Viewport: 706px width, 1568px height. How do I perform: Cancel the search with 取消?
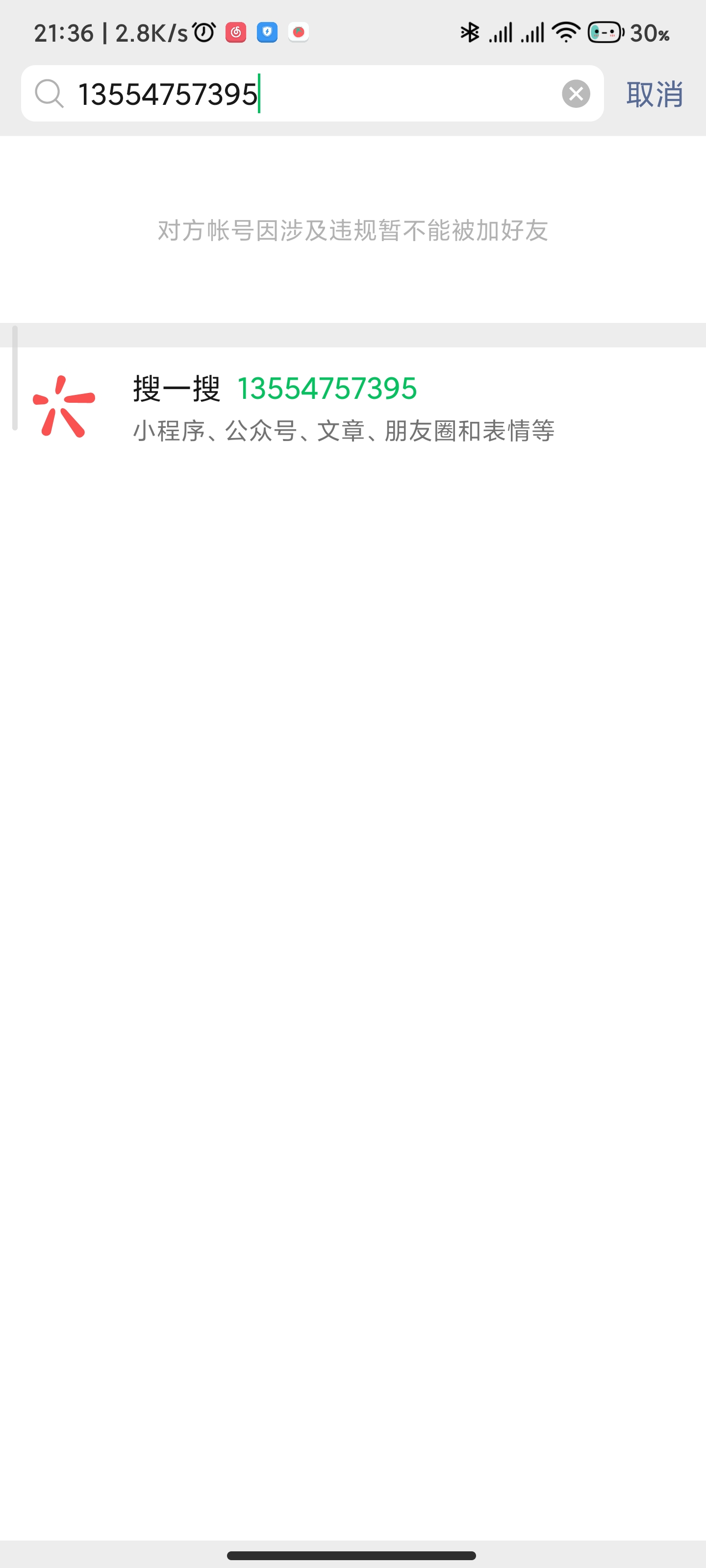pos(654,95)
